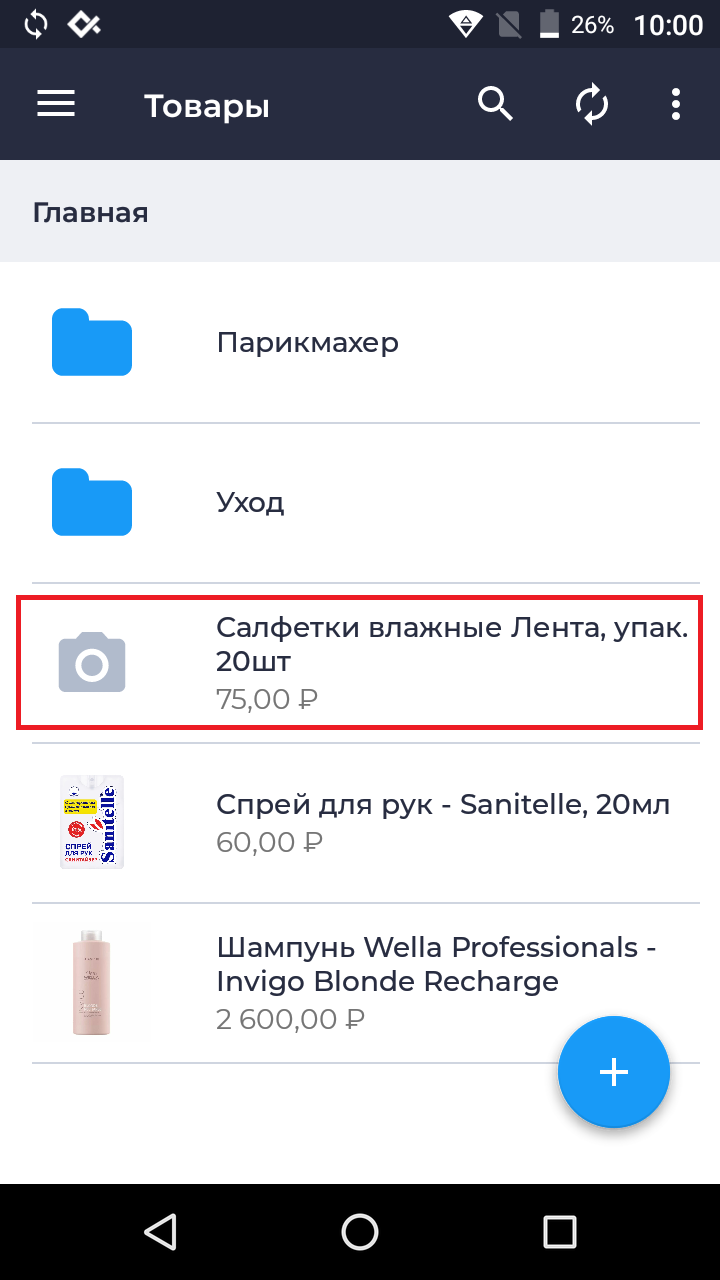720x1280 pixels.
Task: Open Салфетки влажные Лента product
Action: click(x=360, y=662)
